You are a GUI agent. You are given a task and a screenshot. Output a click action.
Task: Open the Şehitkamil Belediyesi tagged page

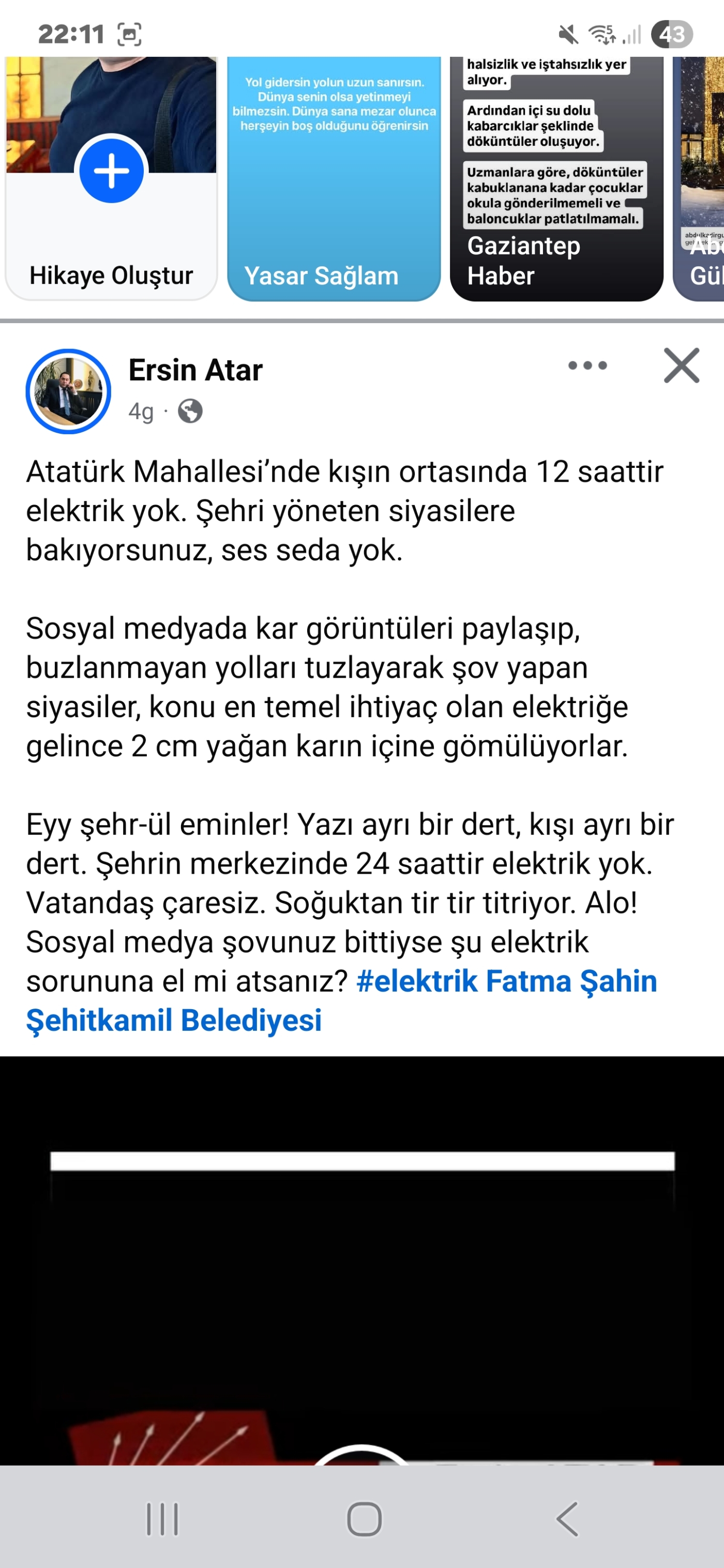[174, 1021]
